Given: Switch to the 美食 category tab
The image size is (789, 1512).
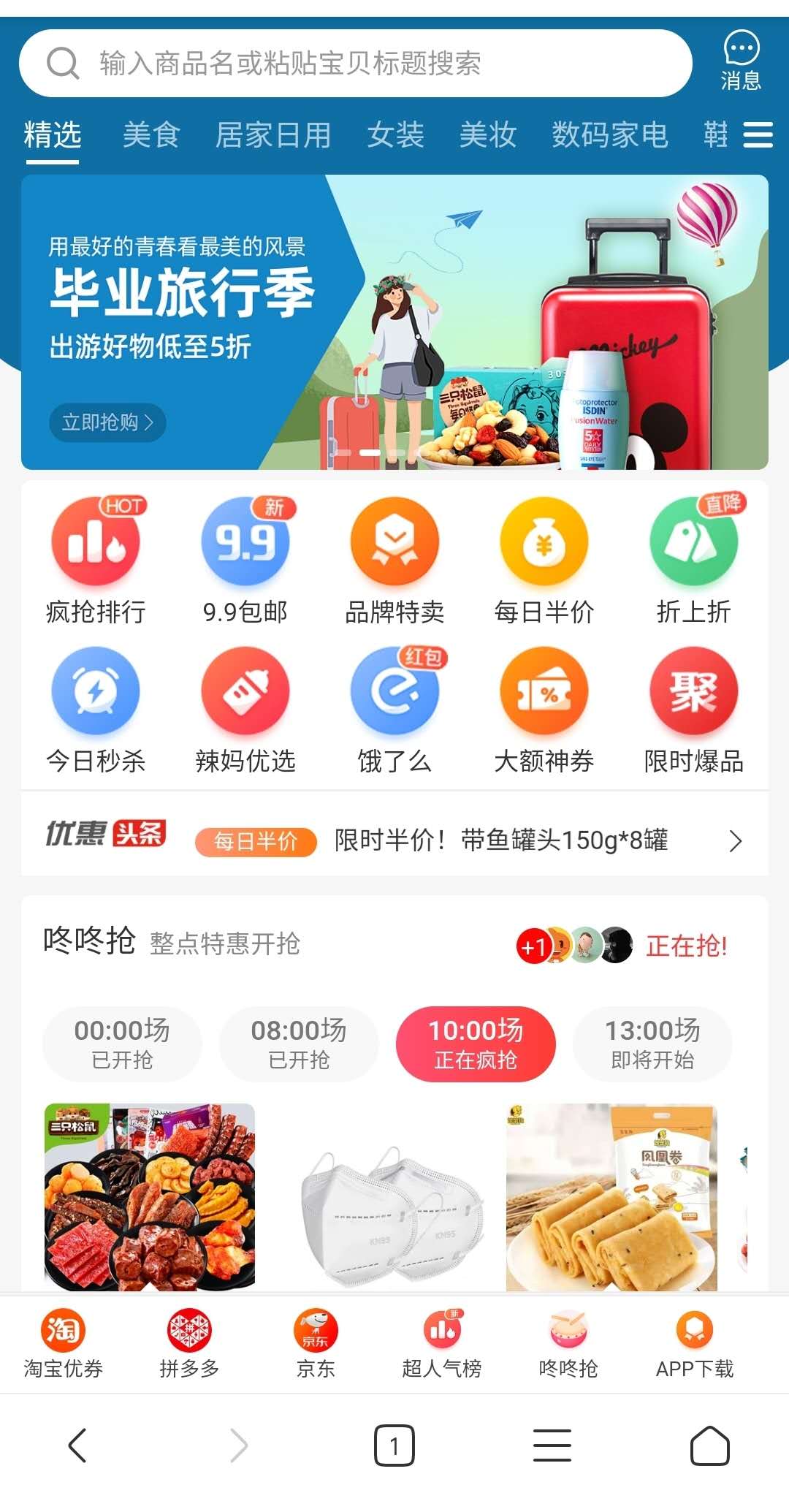Looking at the screenshot, I should pyautogui.click(x=150, y=135).
